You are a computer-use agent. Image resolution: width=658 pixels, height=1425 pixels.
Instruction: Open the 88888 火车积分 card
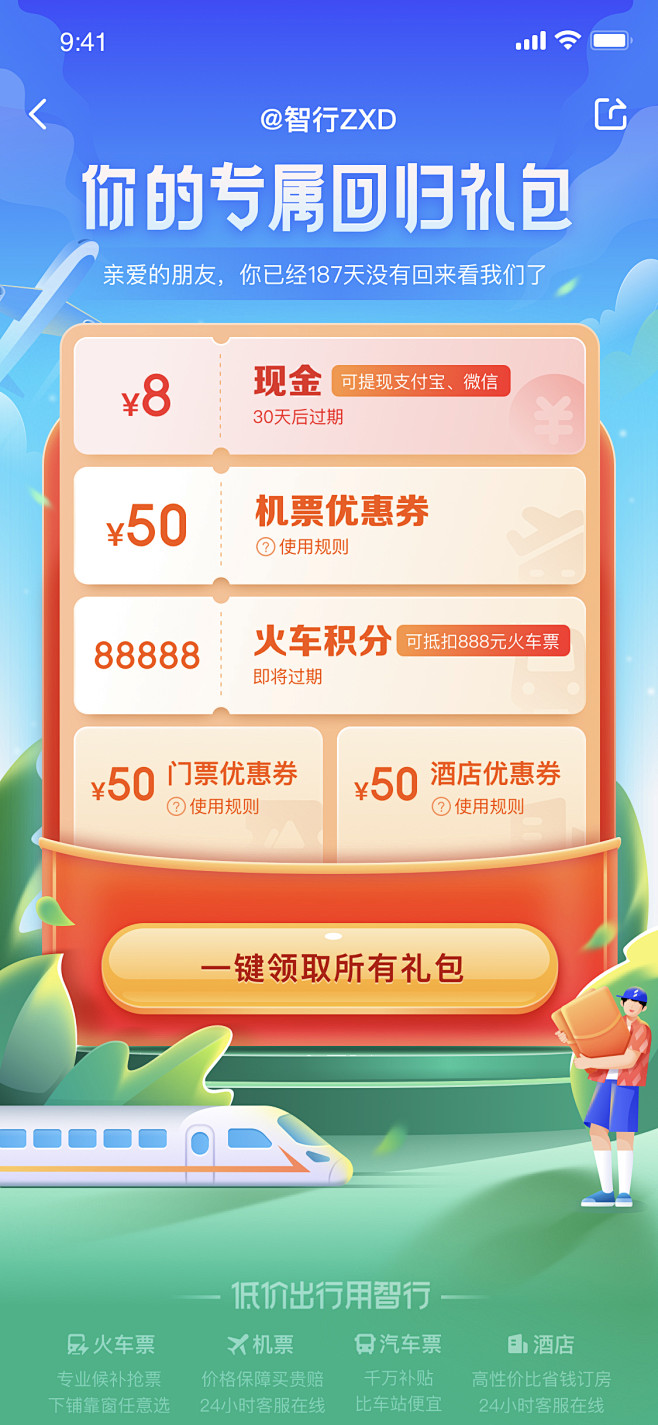pos(329,655)
